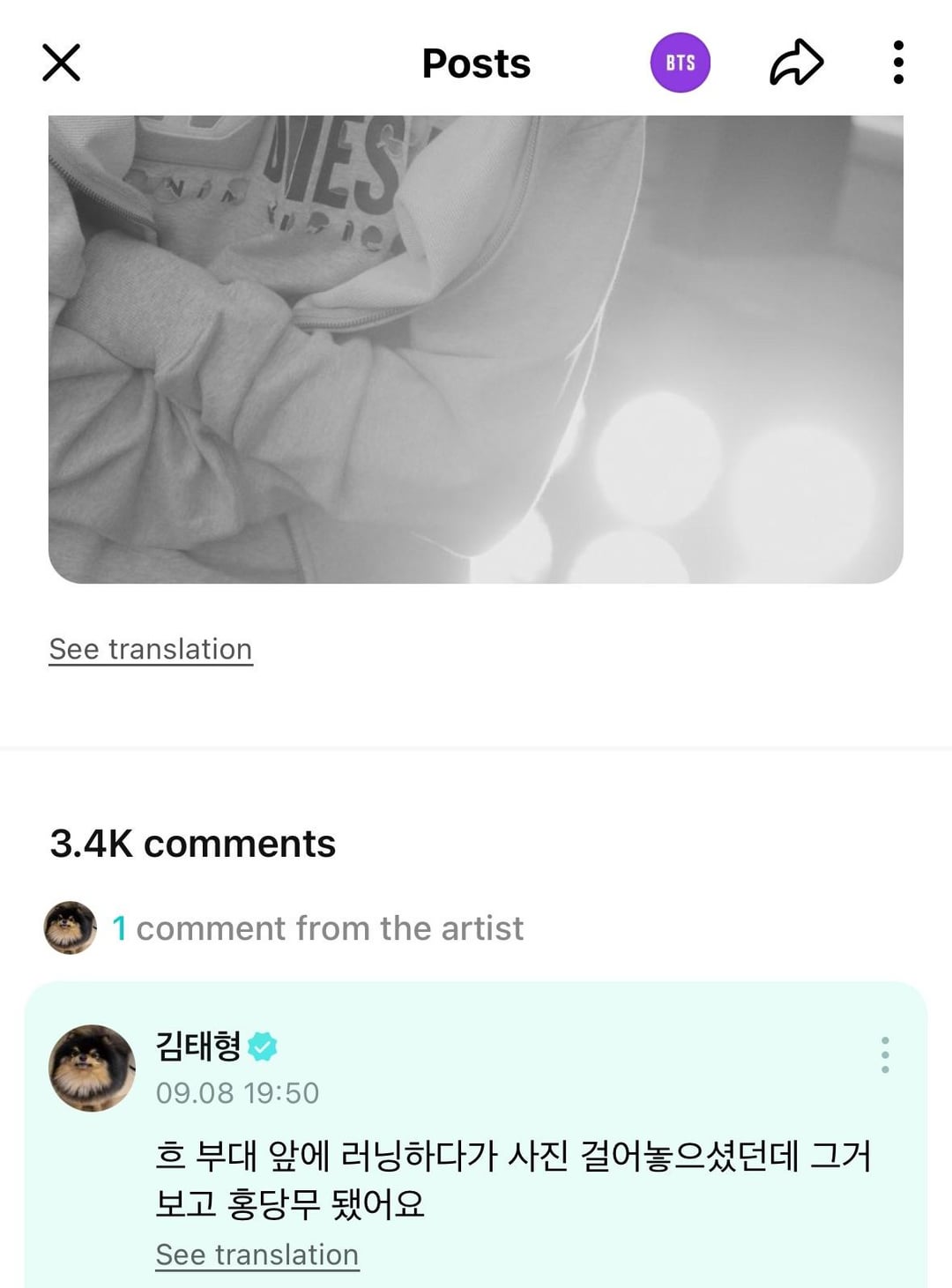Open the post options three-dot menu

[896, 62]
